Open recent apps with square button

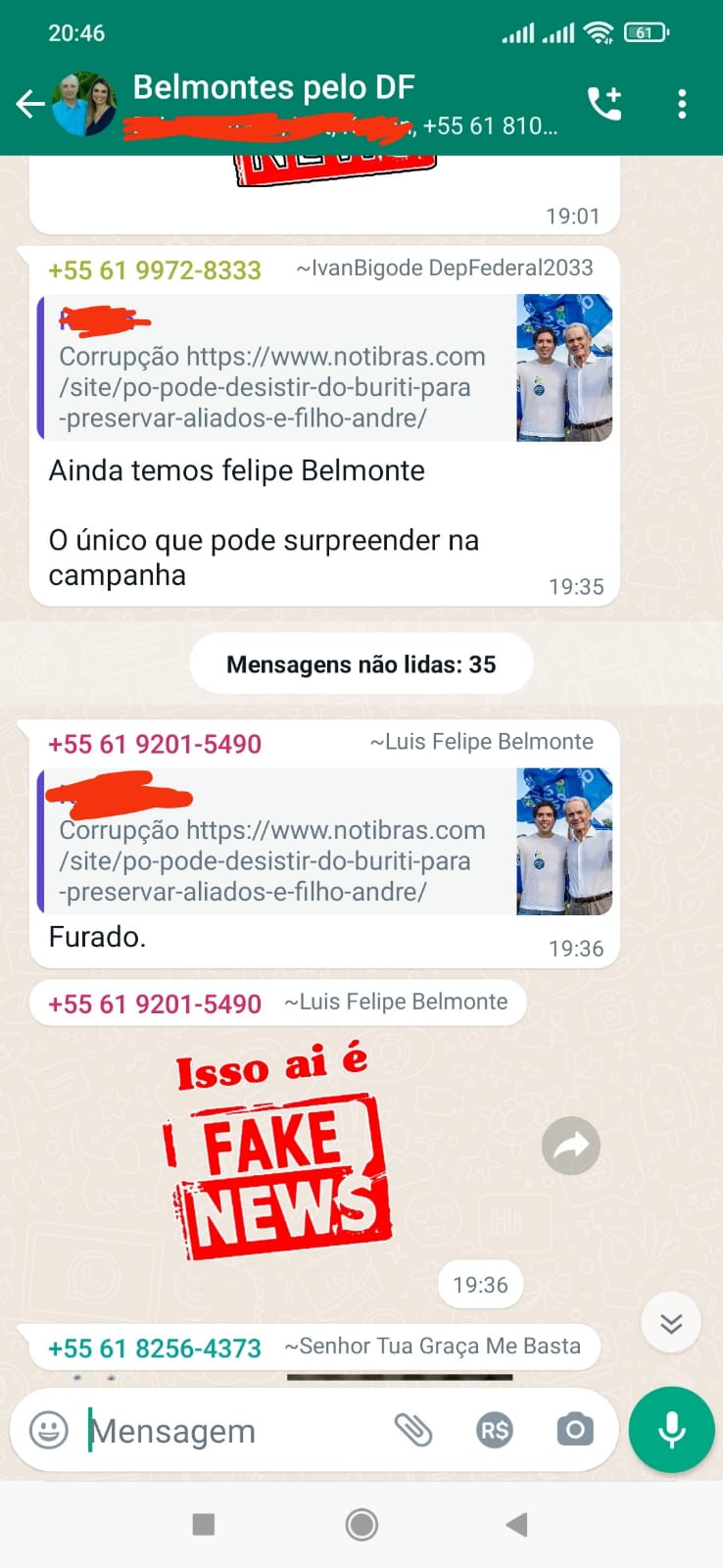[x=204, y=1524]
